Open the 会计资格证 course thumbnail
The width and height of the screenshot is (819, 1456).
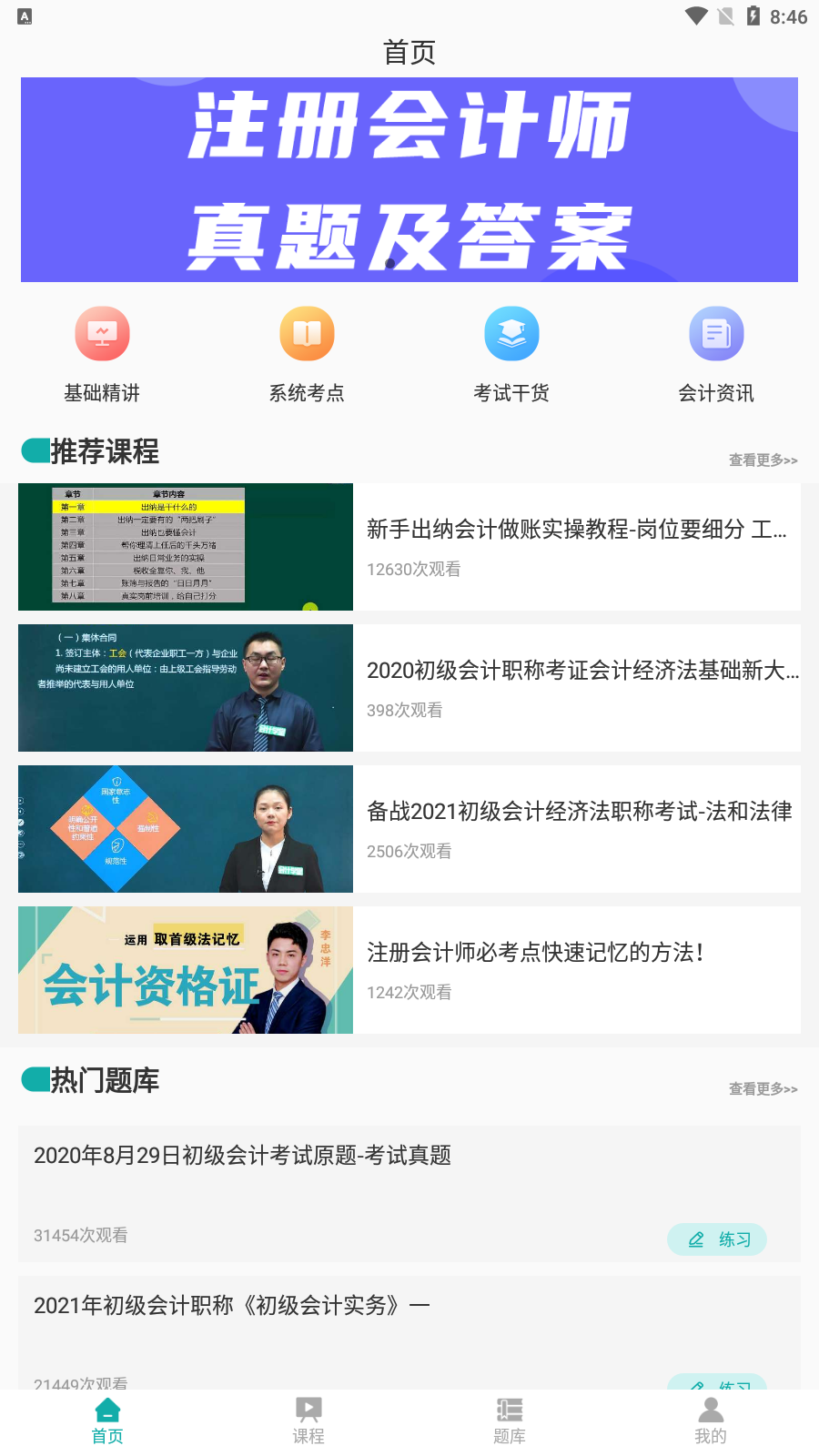point(185,970)
